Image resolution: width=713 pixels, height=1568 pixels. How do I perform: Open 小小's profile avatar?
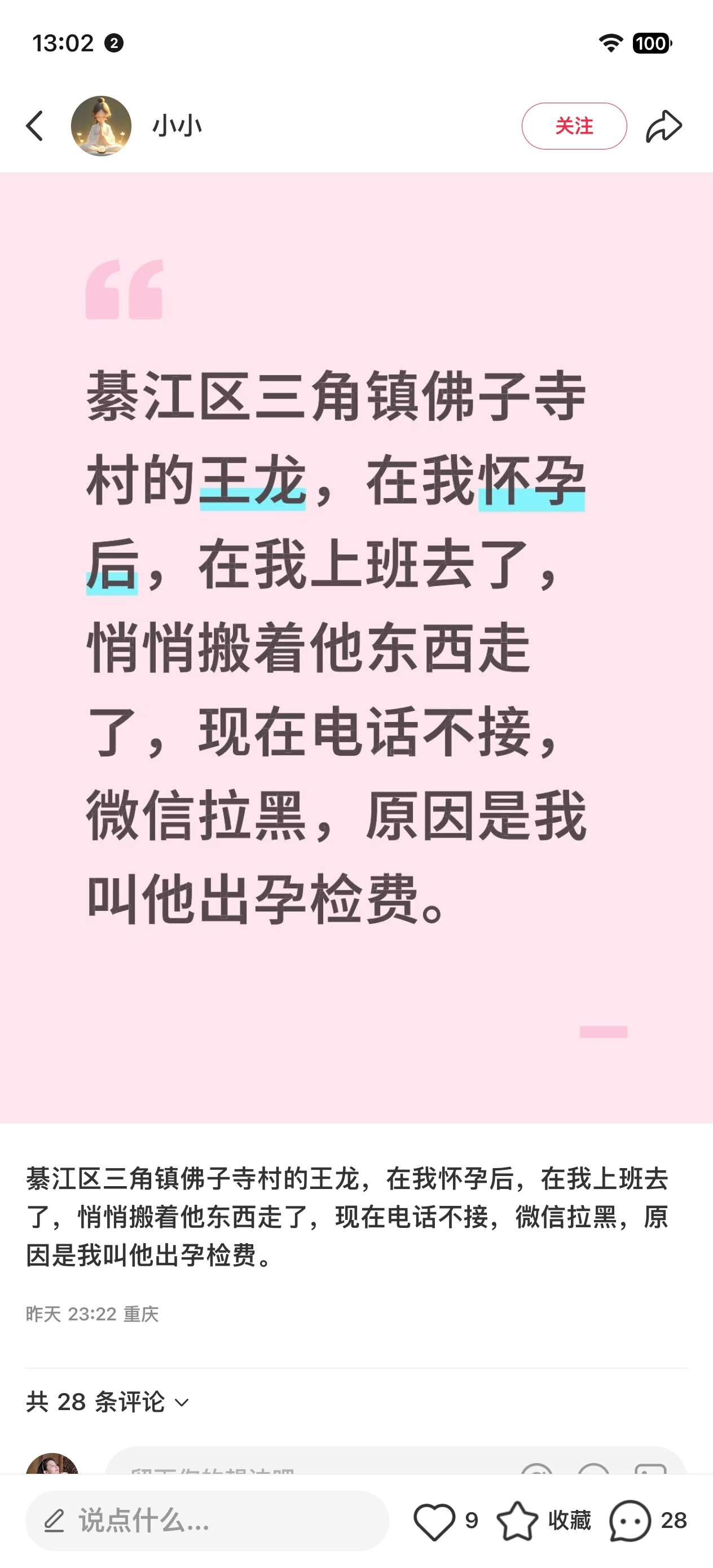point(101,126)
